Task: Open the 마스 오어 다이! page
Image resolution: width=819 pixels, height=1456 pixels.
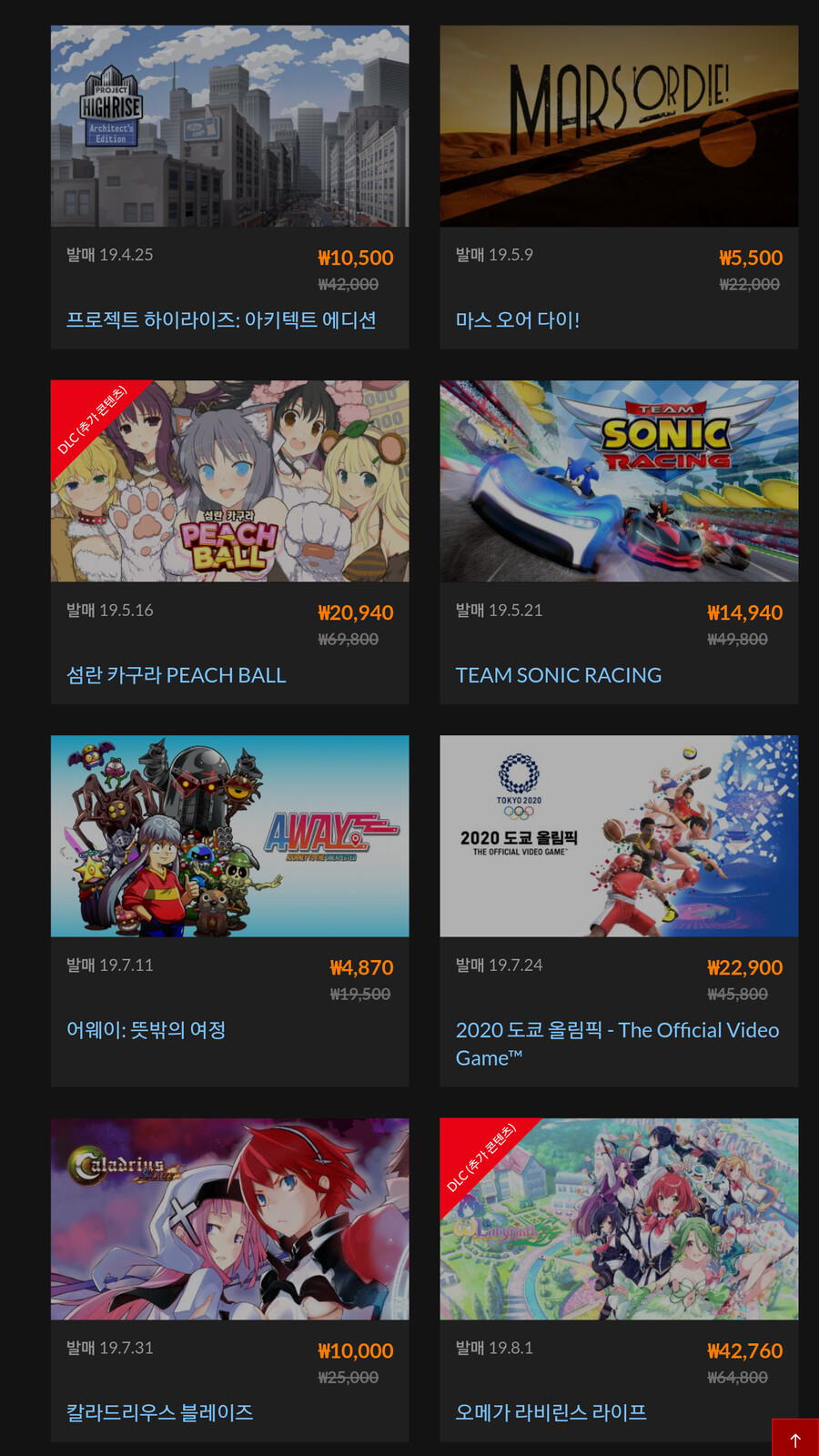Action: click(x=516, y=319)
